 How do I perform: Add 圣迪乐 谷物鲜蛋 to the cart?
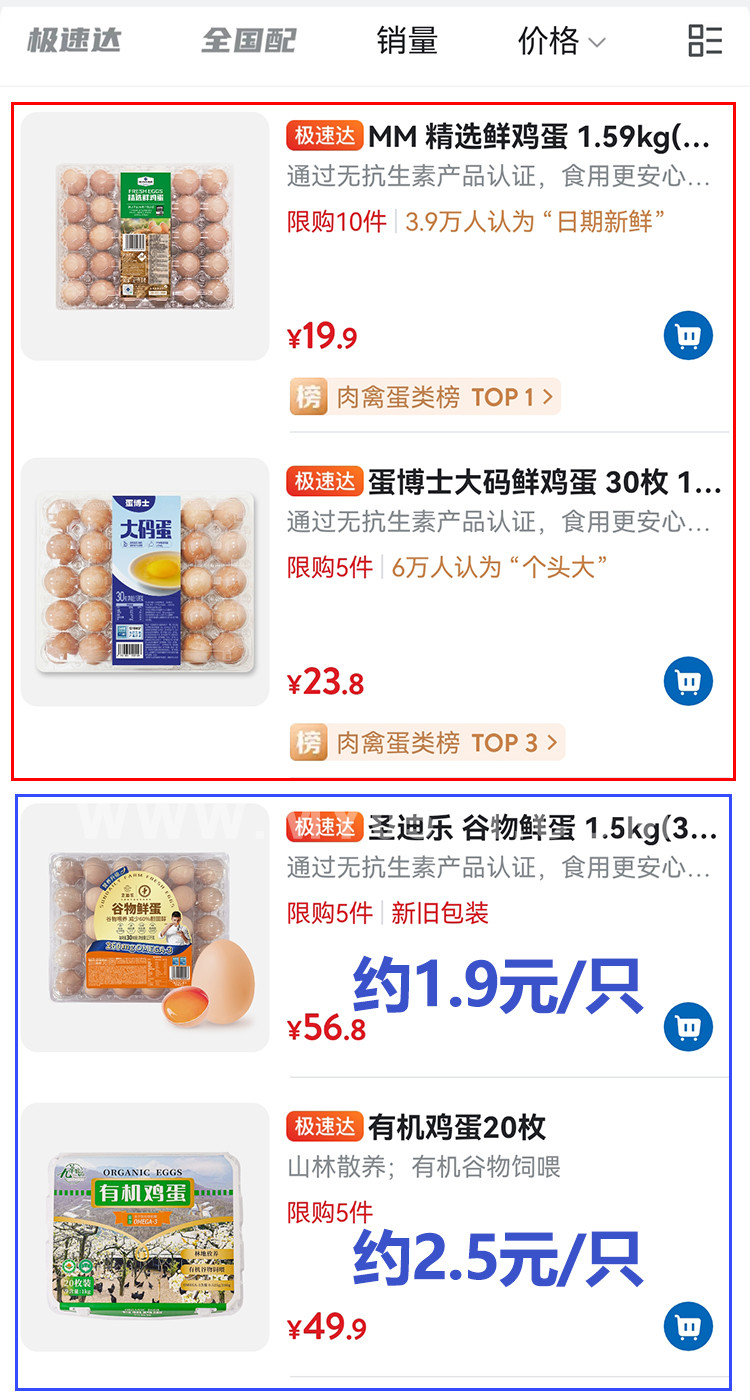pyautogui.click(x=688, y=1027)
